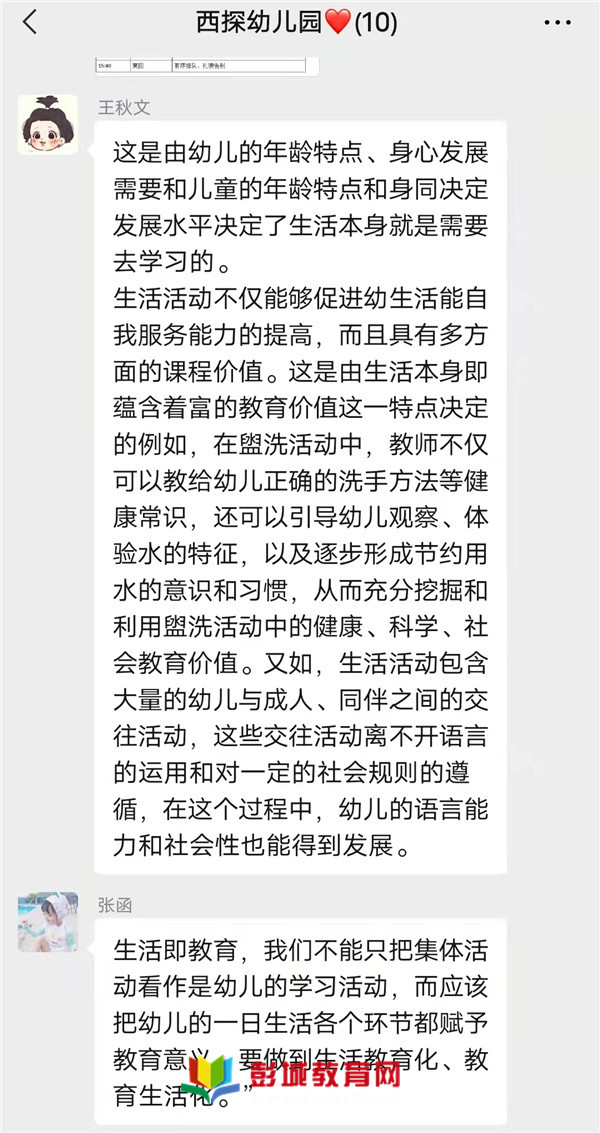The height and width of the screenshot is (1133, 600).
Task: Open the group chat's three-dot menu
Action: click(x=557, y=23)
